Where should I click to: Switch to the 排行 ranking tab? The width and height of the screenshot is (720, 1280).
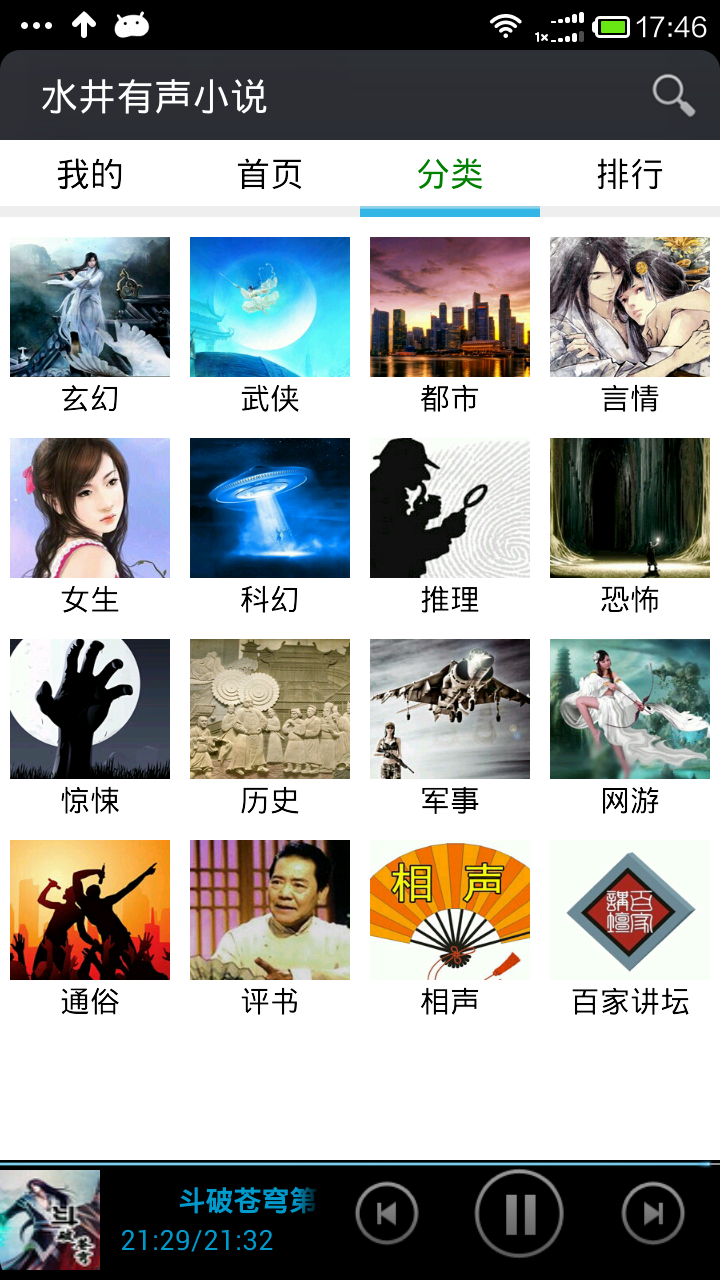pyautogui.click(x=630, y=174)
